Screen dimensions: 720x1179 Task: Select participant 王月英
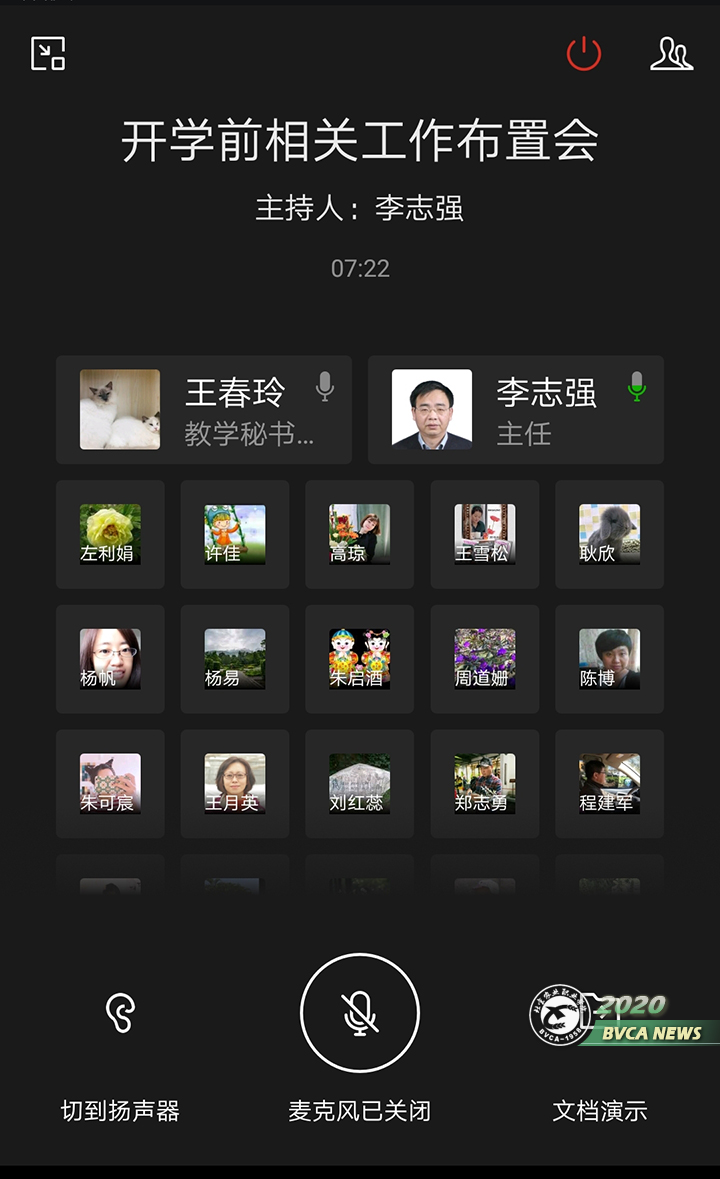click(235, 784)
